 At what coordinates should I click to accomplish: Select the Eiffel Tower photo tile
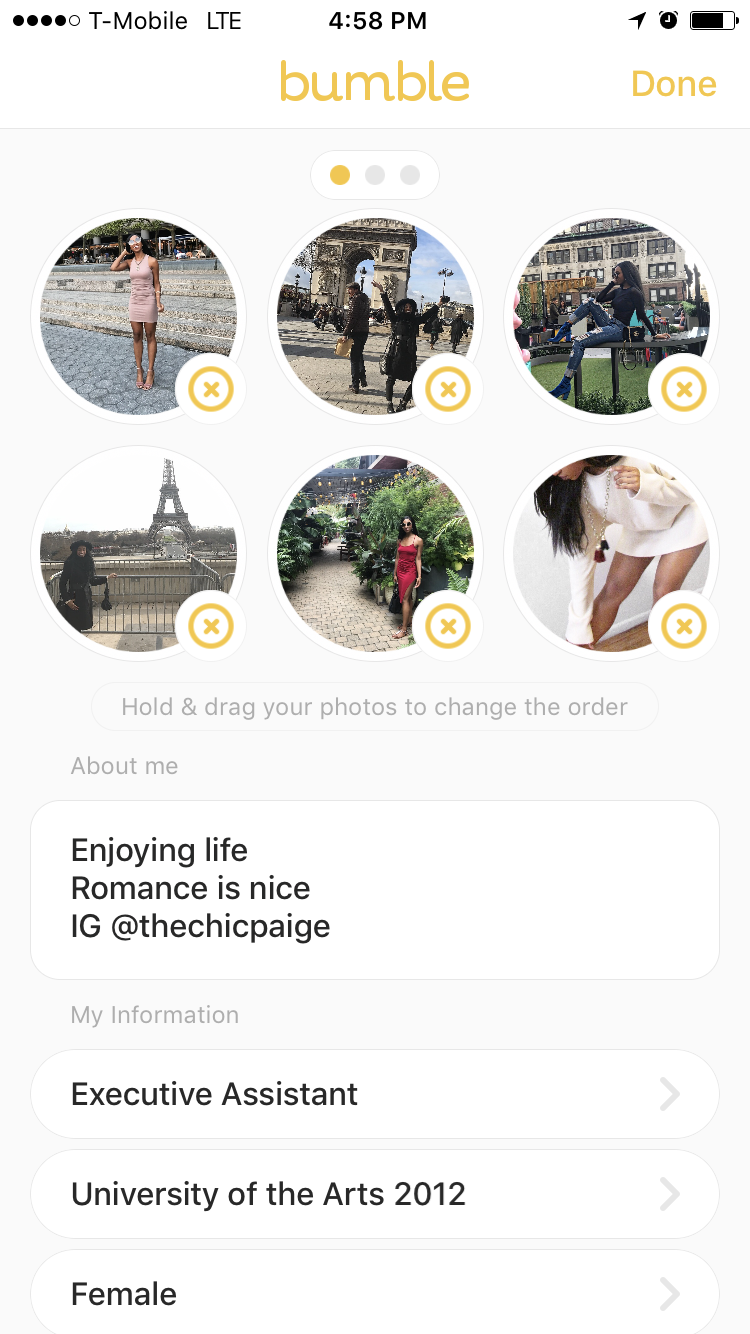130,545
